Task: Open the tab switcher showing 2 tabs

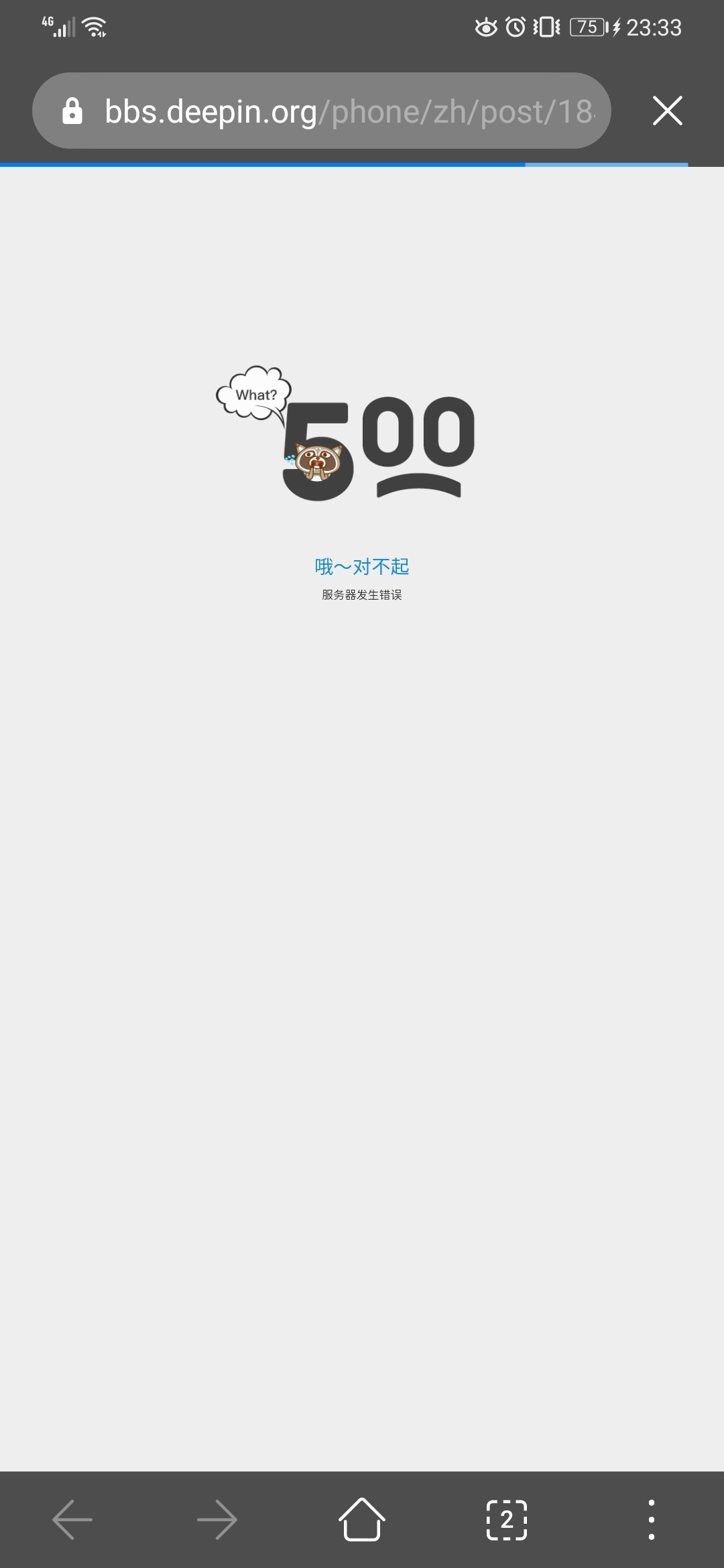Action: pos(507,1519)
